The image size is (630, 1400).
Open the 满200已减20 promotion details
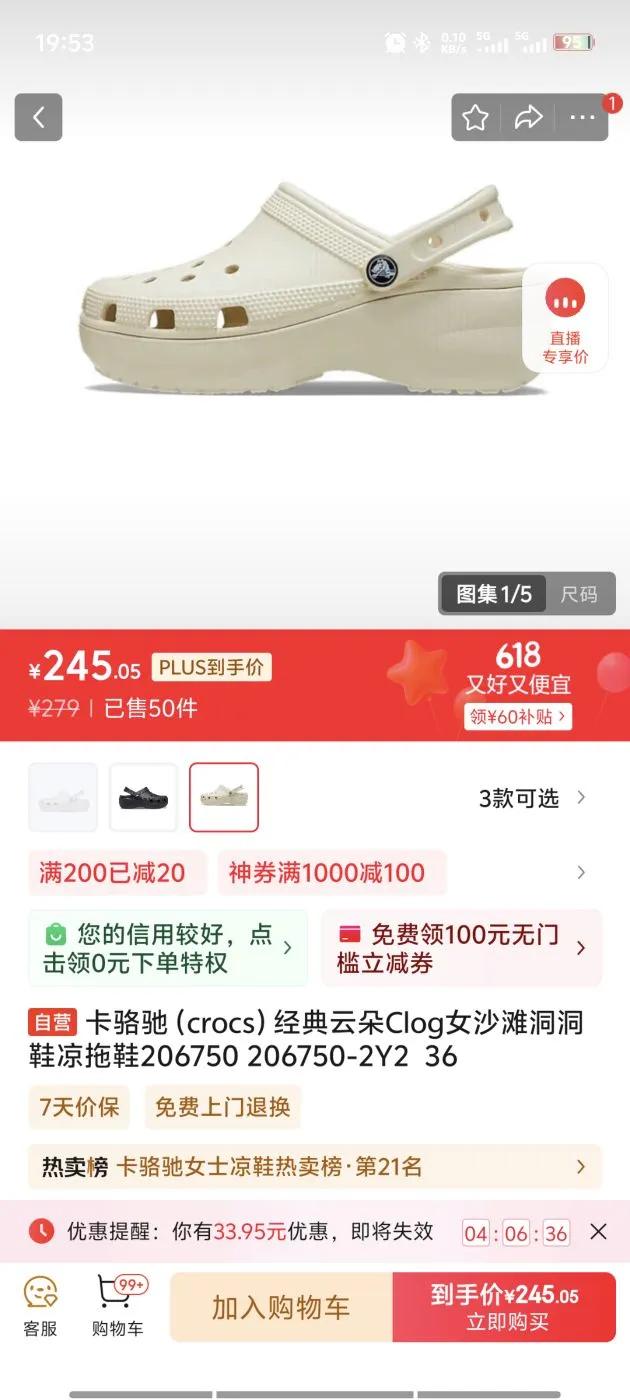coord(113,873)
